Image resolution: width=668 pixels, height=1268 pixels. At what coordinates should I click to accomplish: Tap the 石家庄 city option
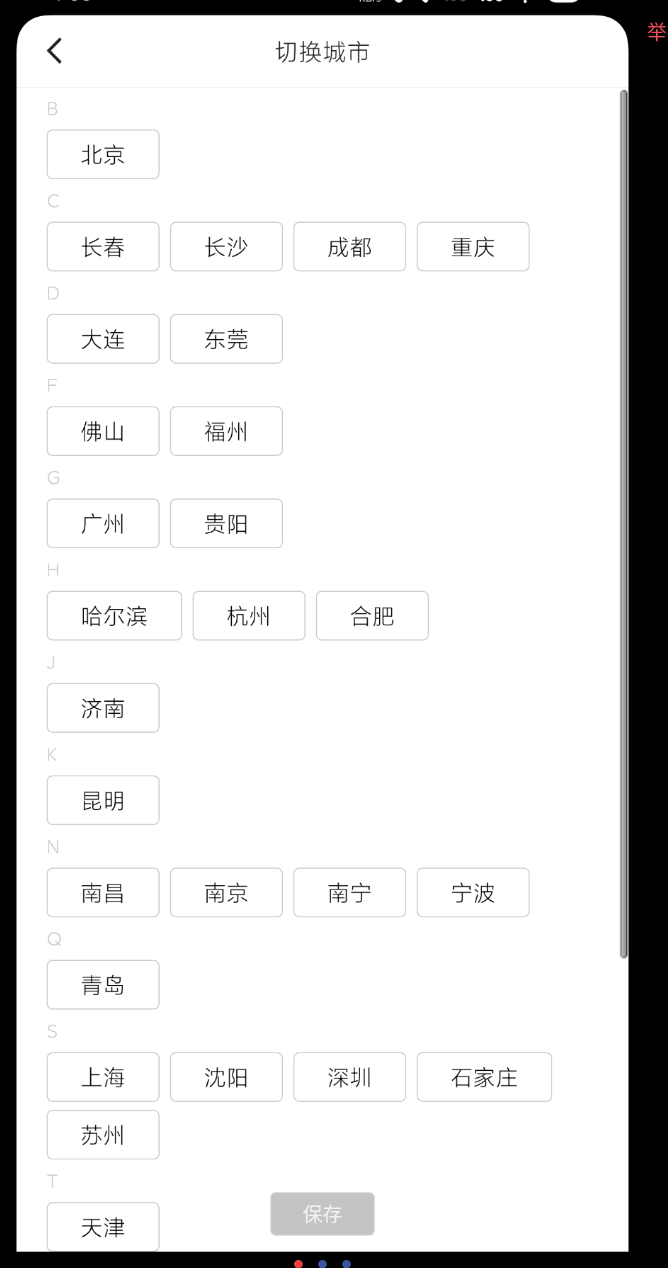484,1077
